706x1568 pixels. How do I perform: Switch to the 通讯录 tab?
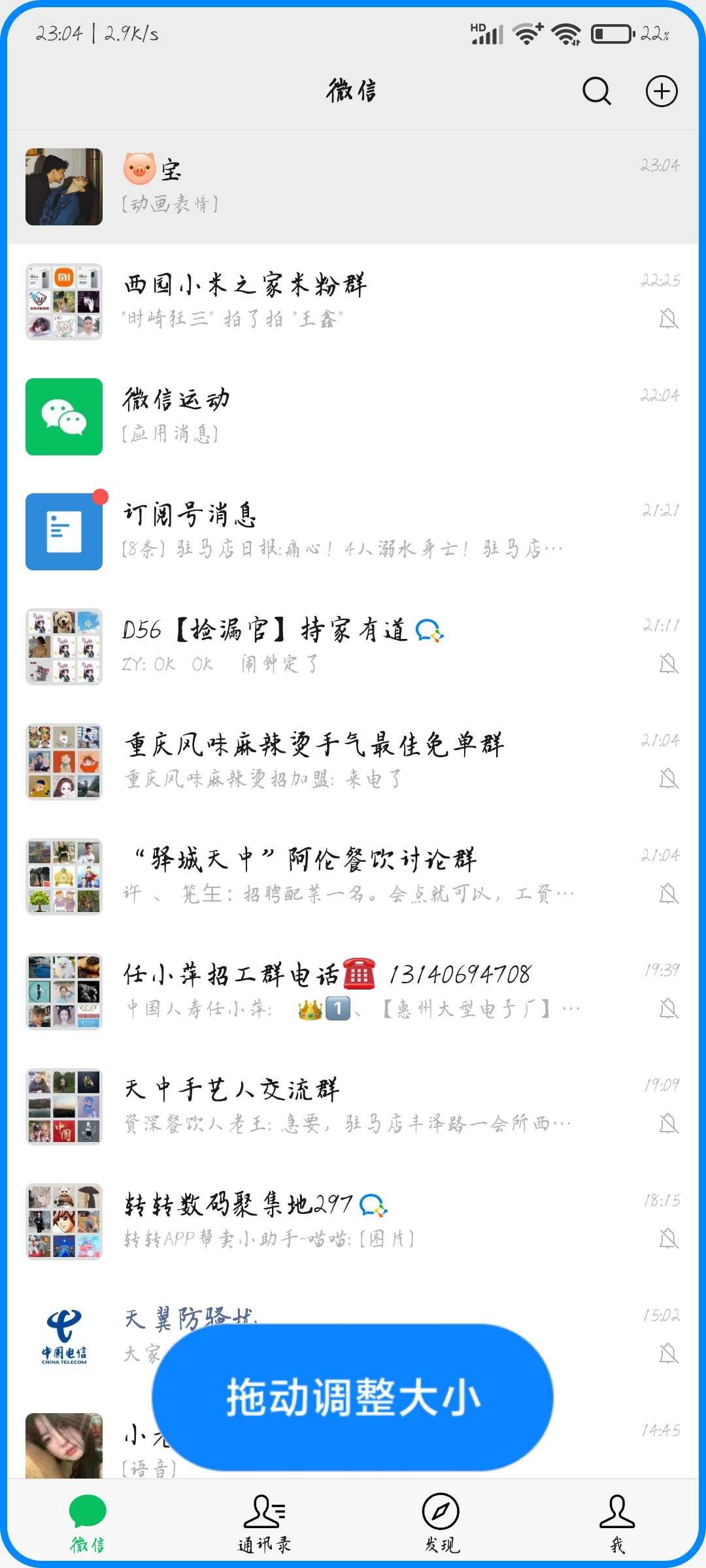[x=265, y=1524]
